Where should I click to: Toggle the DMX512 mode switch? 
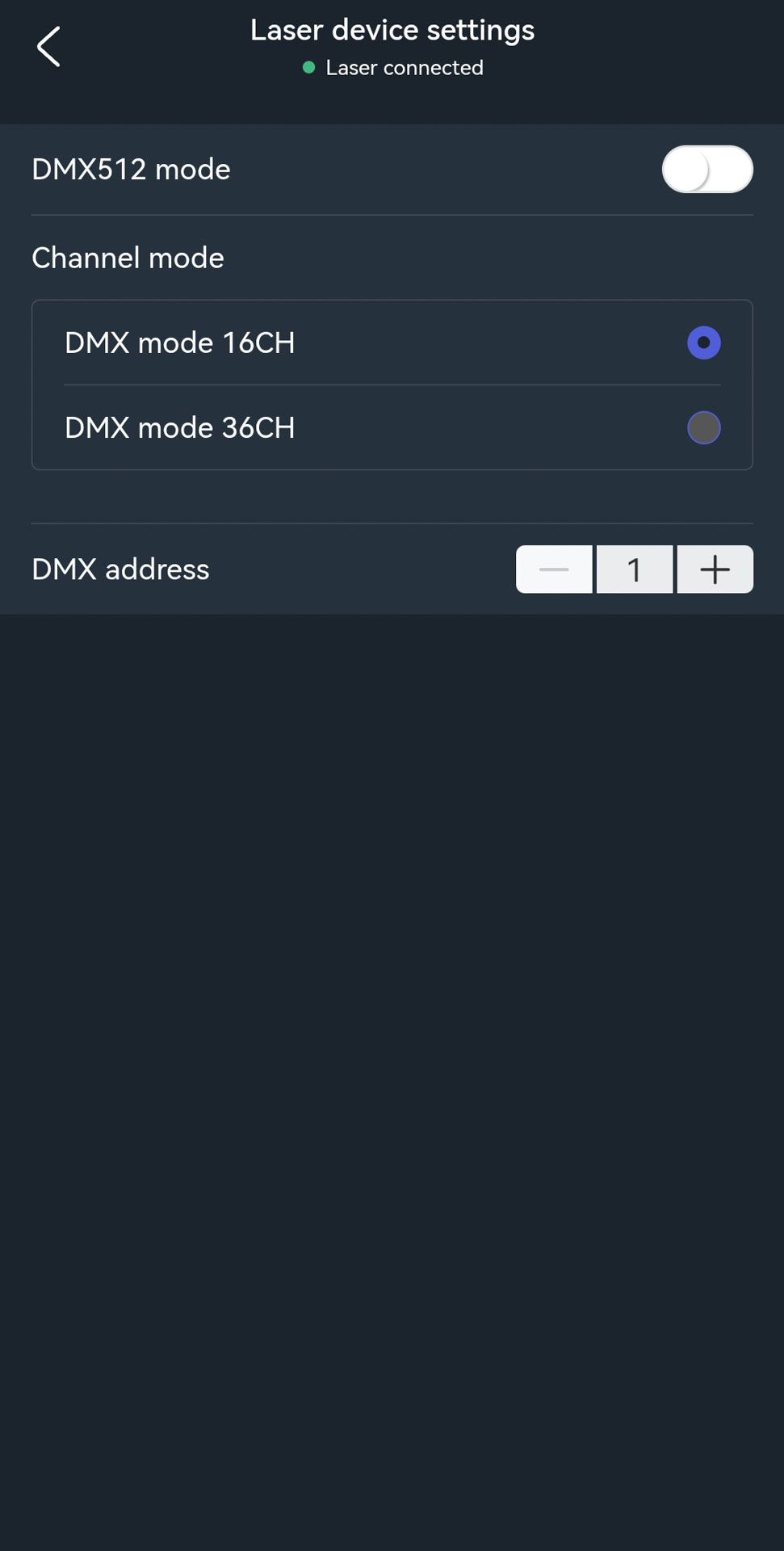coord(706,170)
